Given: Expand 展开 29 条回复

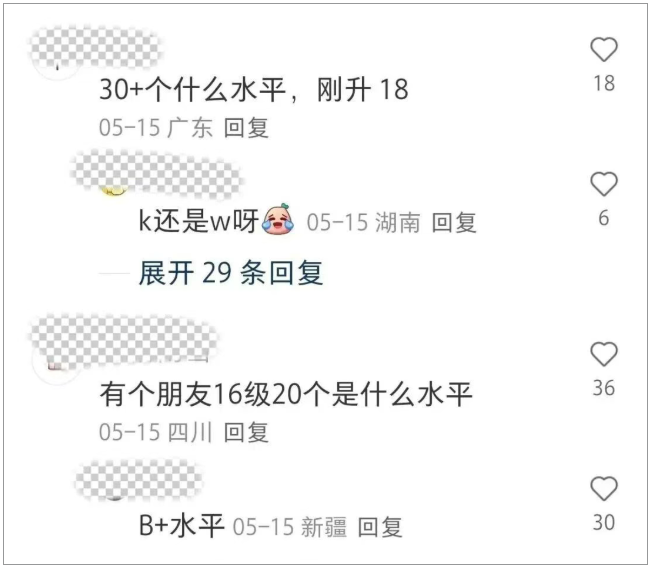Looking at the screenshot, I should click(x=231, y=272).
